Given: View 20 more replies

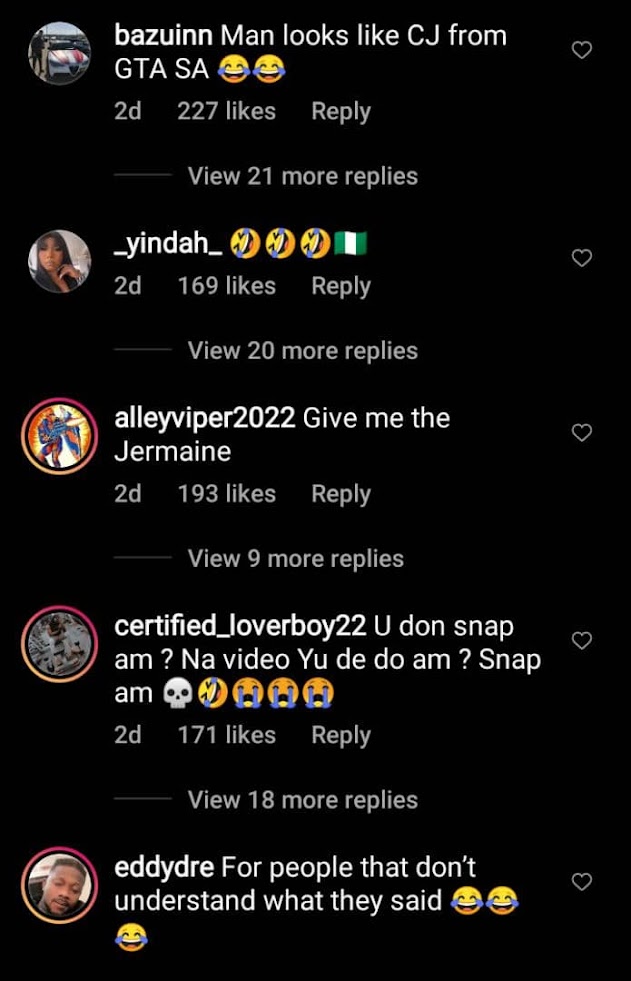Looking at the screenshot, I should [302, 351].
